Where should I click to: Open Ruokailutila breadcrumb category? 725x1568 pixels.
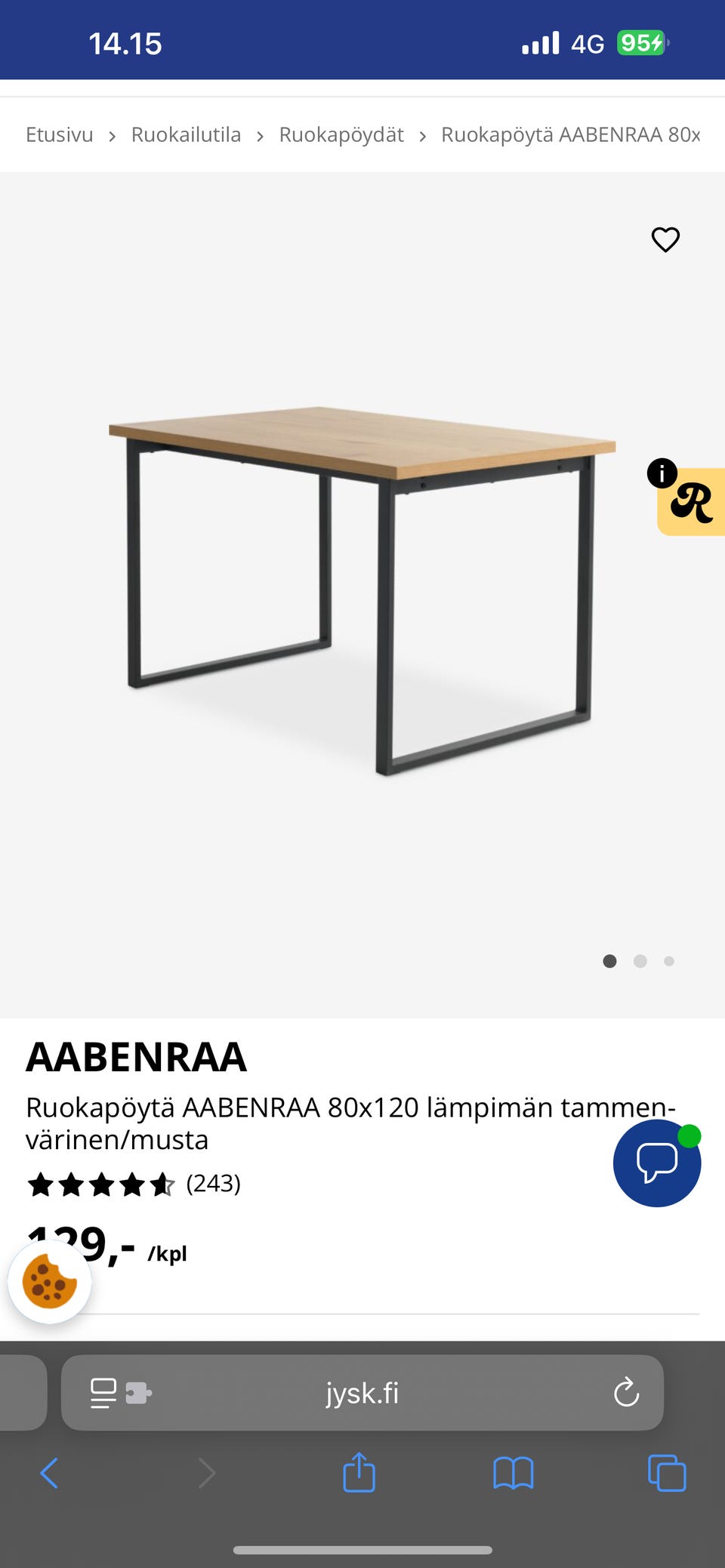186,134
